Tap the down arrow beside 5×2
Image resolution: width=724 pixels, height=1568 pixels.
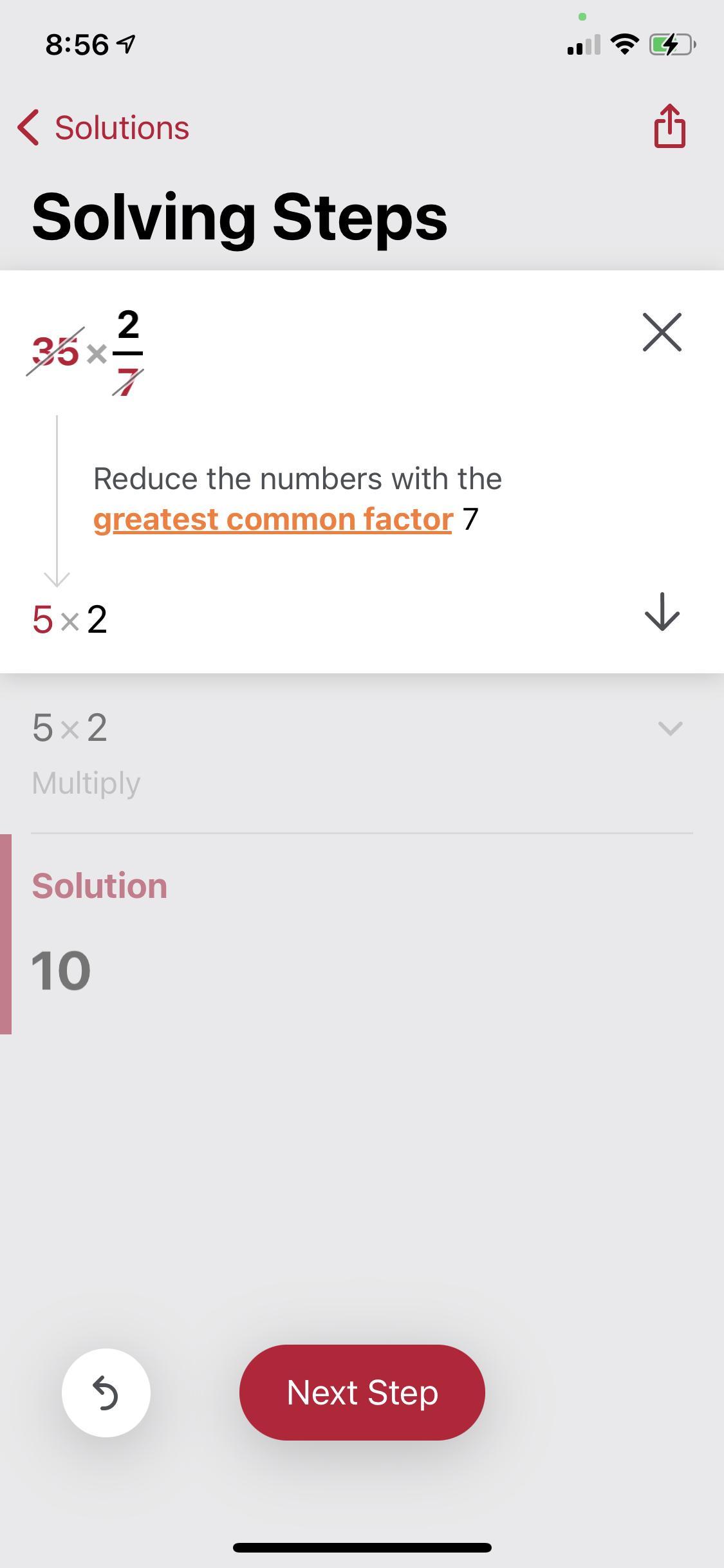click(662, 612)
